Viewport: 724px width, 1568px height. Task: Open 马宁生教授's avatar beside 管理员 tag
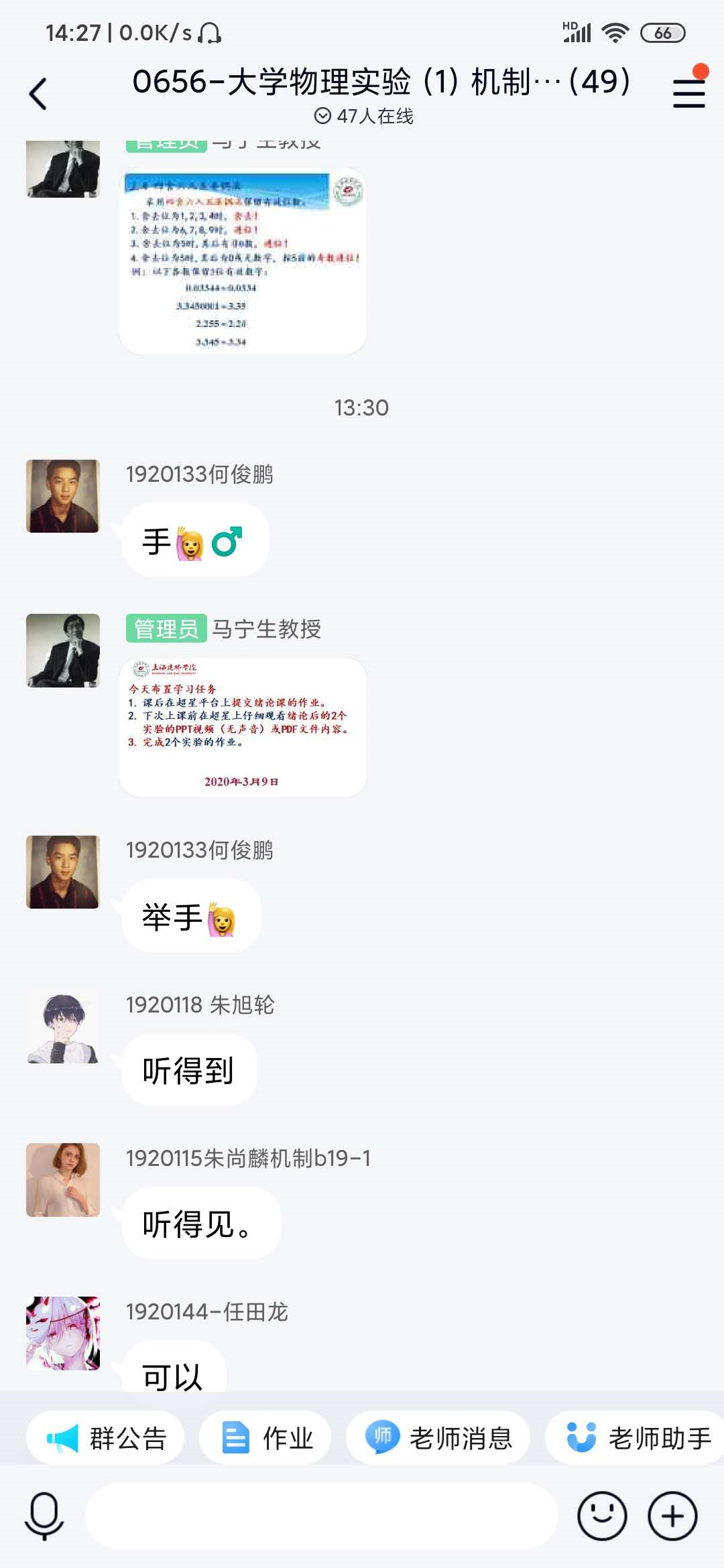point(63,651)
